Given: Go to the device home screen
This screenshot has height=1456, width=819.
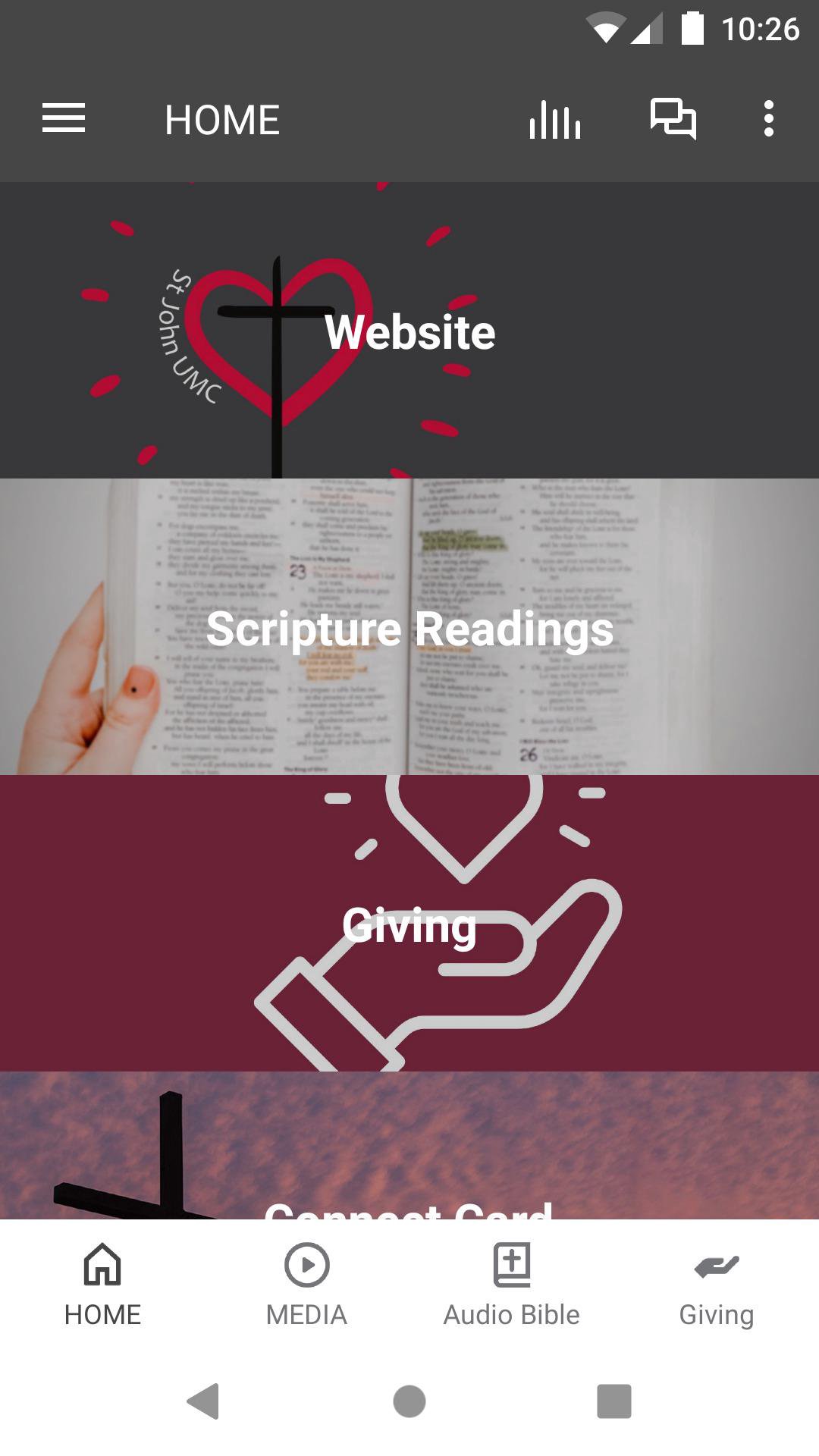Looking at the screenshot, I should click(x=409, y=1401).
